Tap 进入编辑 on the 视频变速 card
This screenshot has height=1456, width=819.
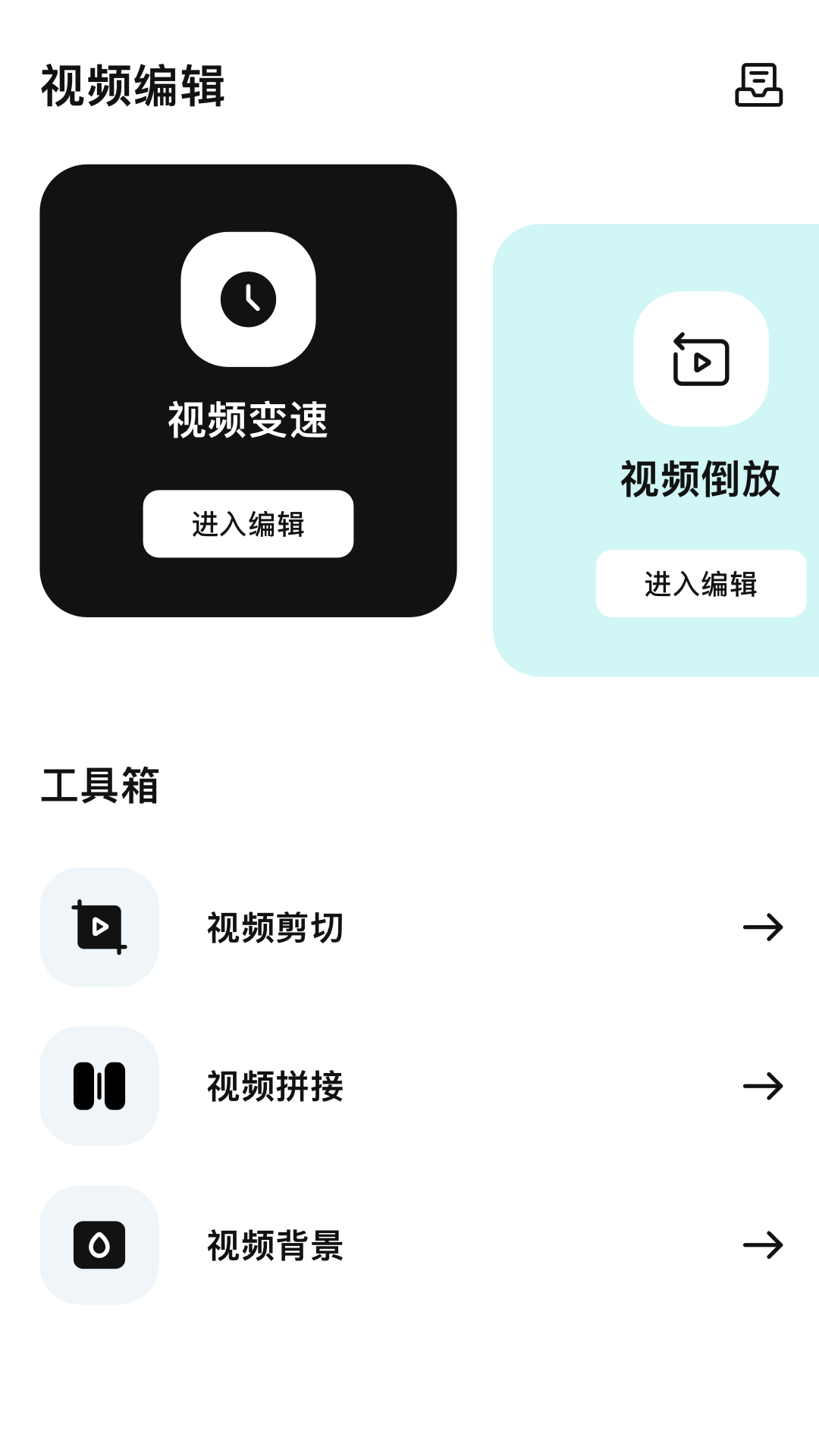pyautogui.click(x=248, y=524)
